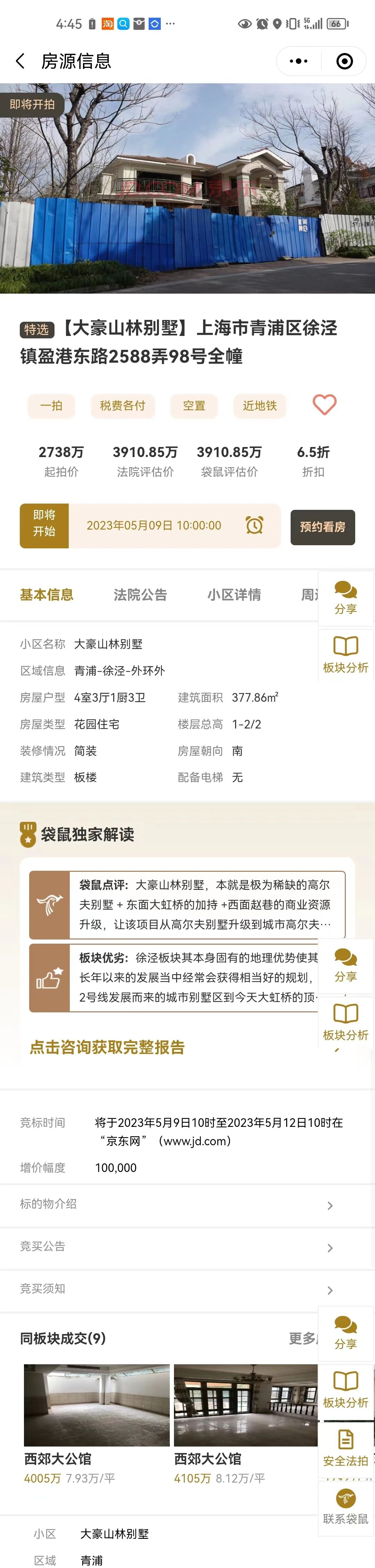
Task: Select the 基本信息 tab
Action: coord(46,595)
